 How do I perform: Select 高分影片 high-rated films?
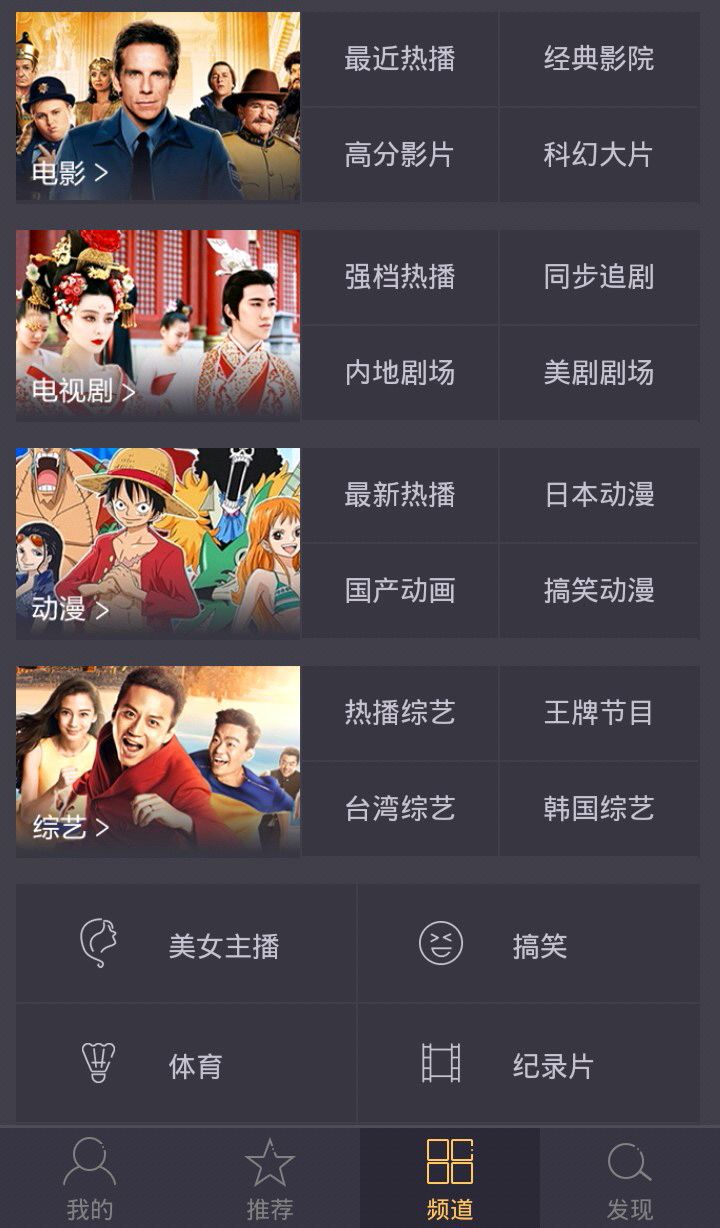point(400,155)
